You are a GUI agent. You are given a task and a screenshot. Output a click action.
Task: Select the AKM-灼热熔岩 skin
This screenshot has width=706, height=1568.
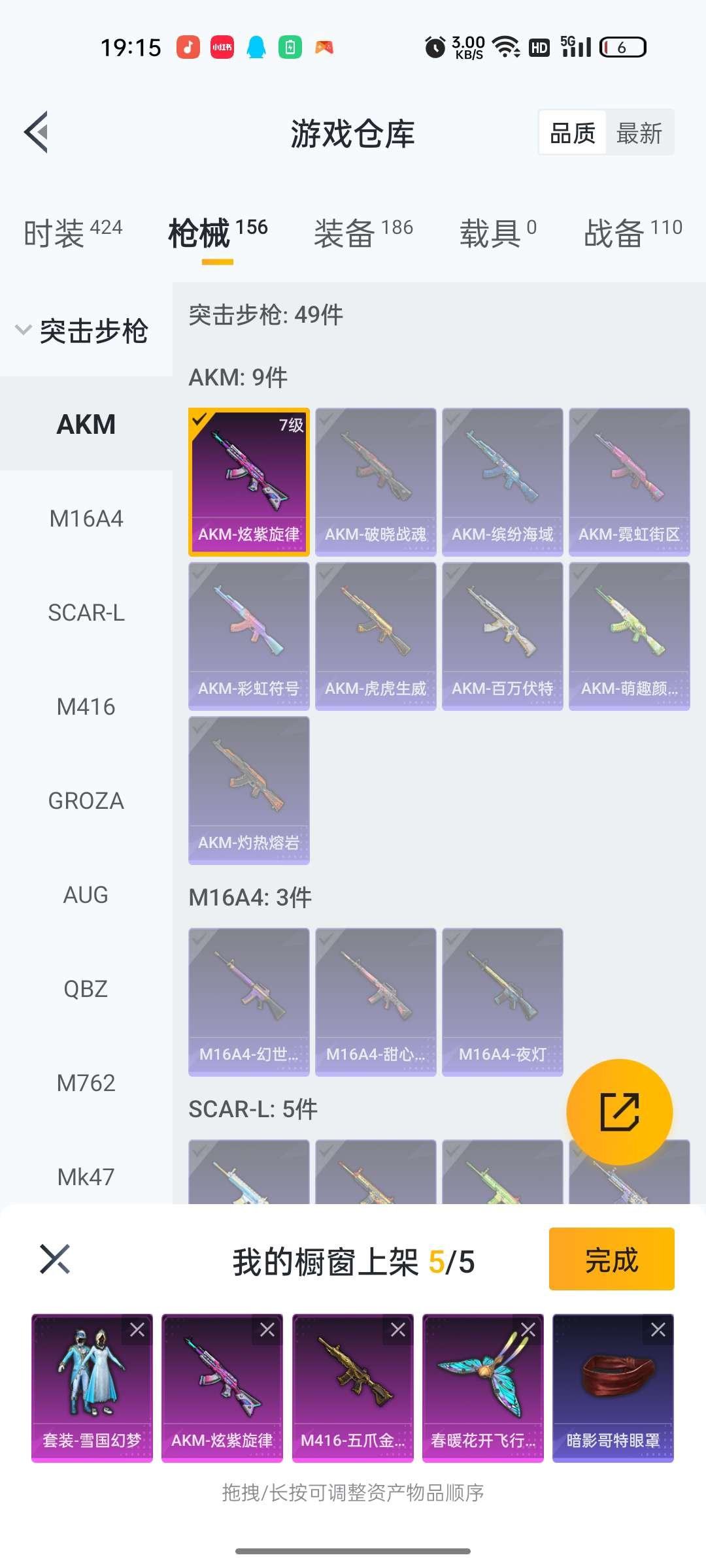click(x=248, y=790)
